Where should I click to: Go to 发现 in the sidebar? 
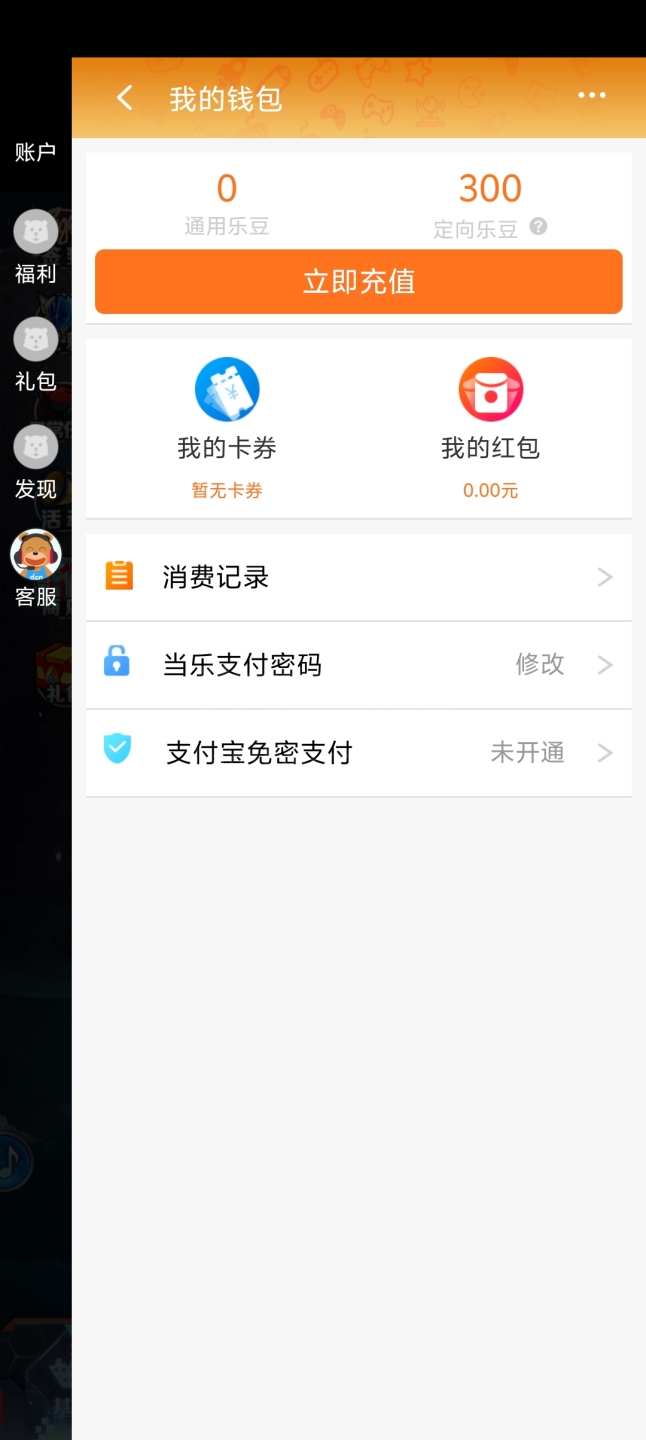(x=35, y=463)
